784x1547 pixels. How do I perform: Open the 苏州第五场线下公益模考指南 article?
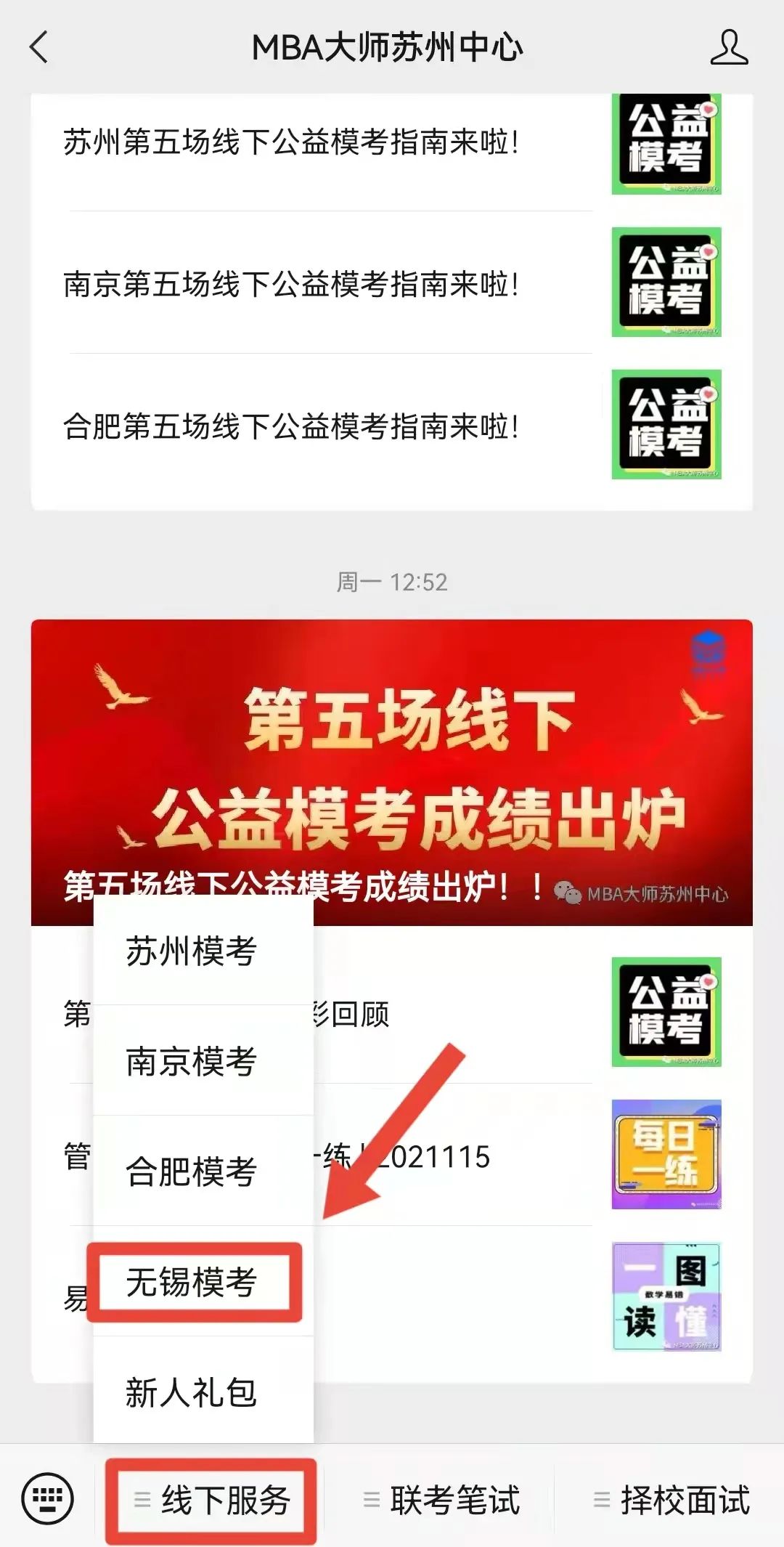coord(290,142)
